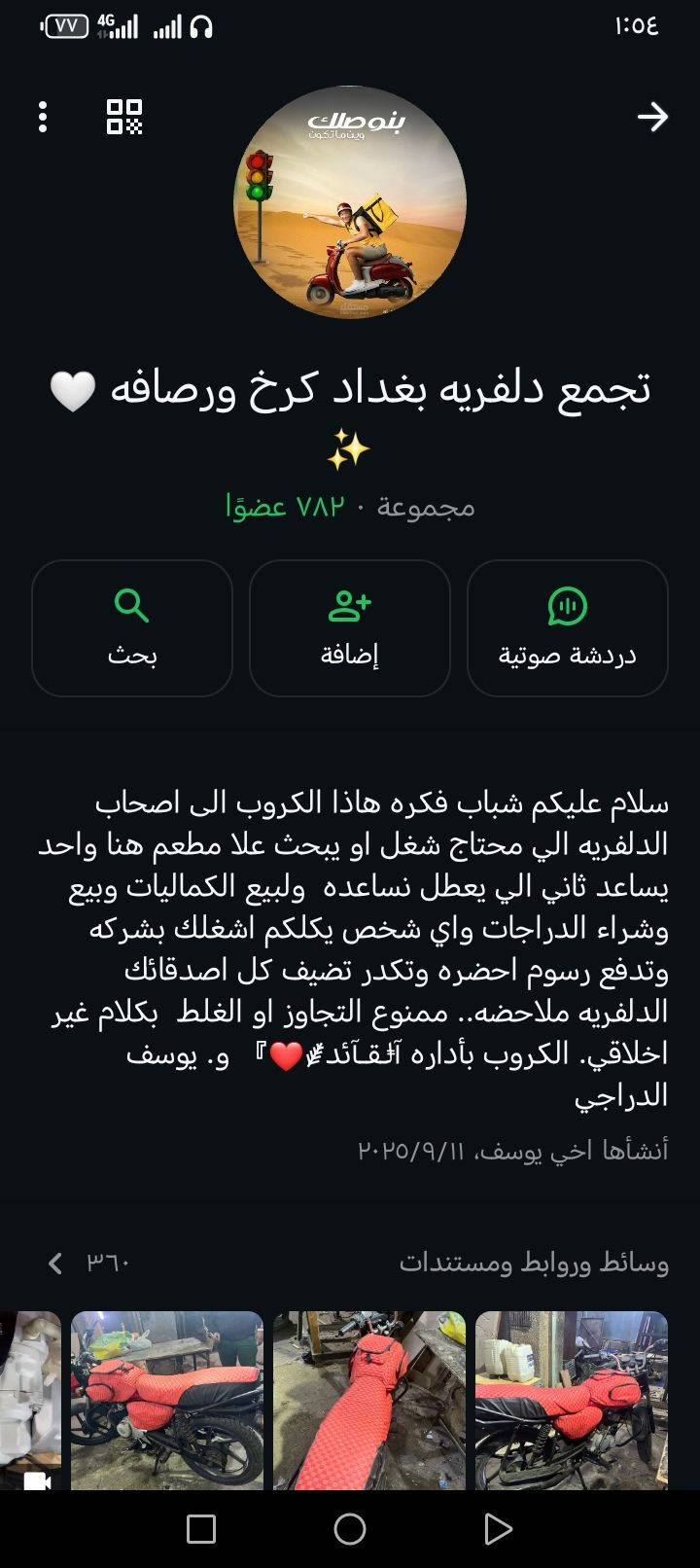The image size is (700, 1568).
Task: Show the group QR code
Action: point(124,117)
